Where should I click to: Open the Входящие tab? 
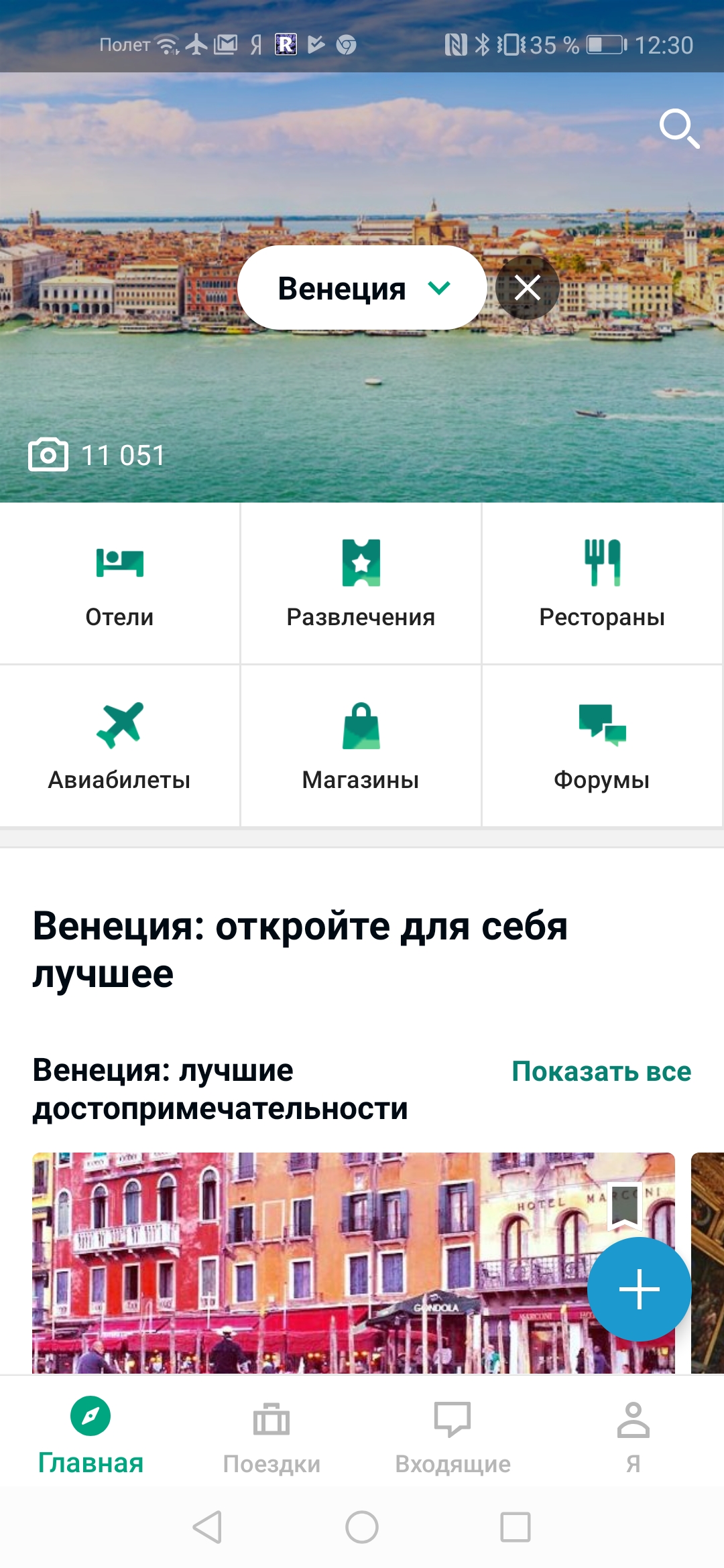452,1434
